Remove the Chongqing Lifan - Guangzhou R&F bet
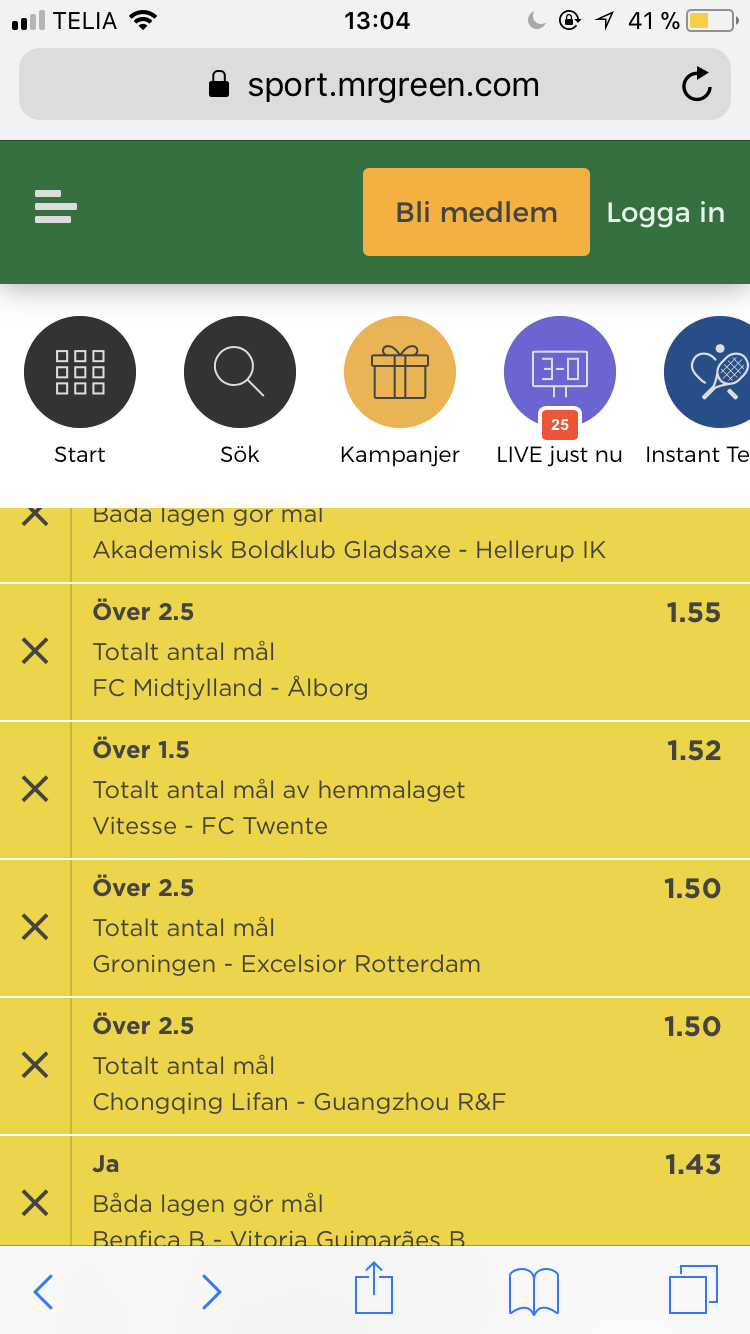 pyautogui.click(x=35, y=1065)
